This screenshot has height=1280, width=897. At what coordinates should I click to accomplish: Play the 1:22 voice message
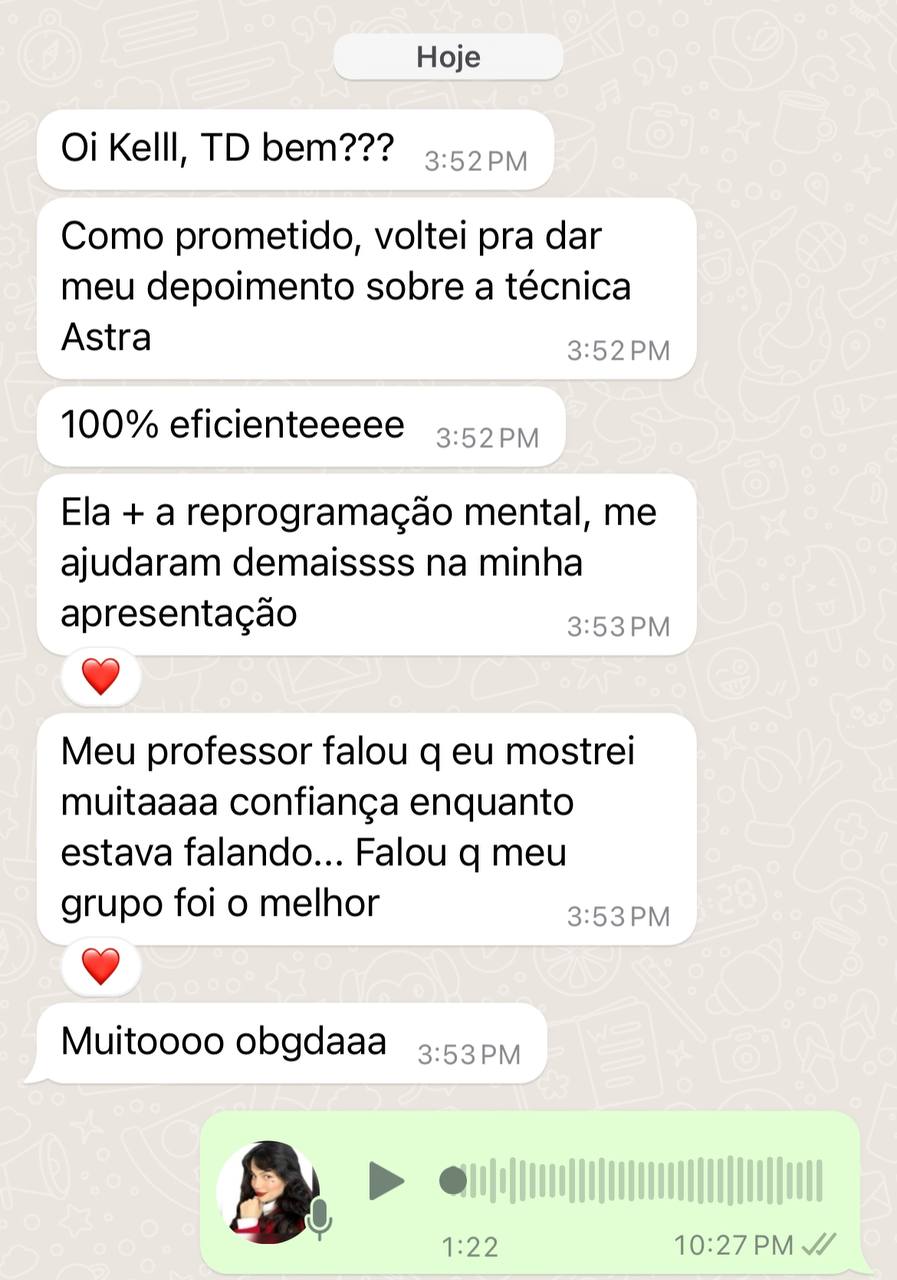point(386,1181)
